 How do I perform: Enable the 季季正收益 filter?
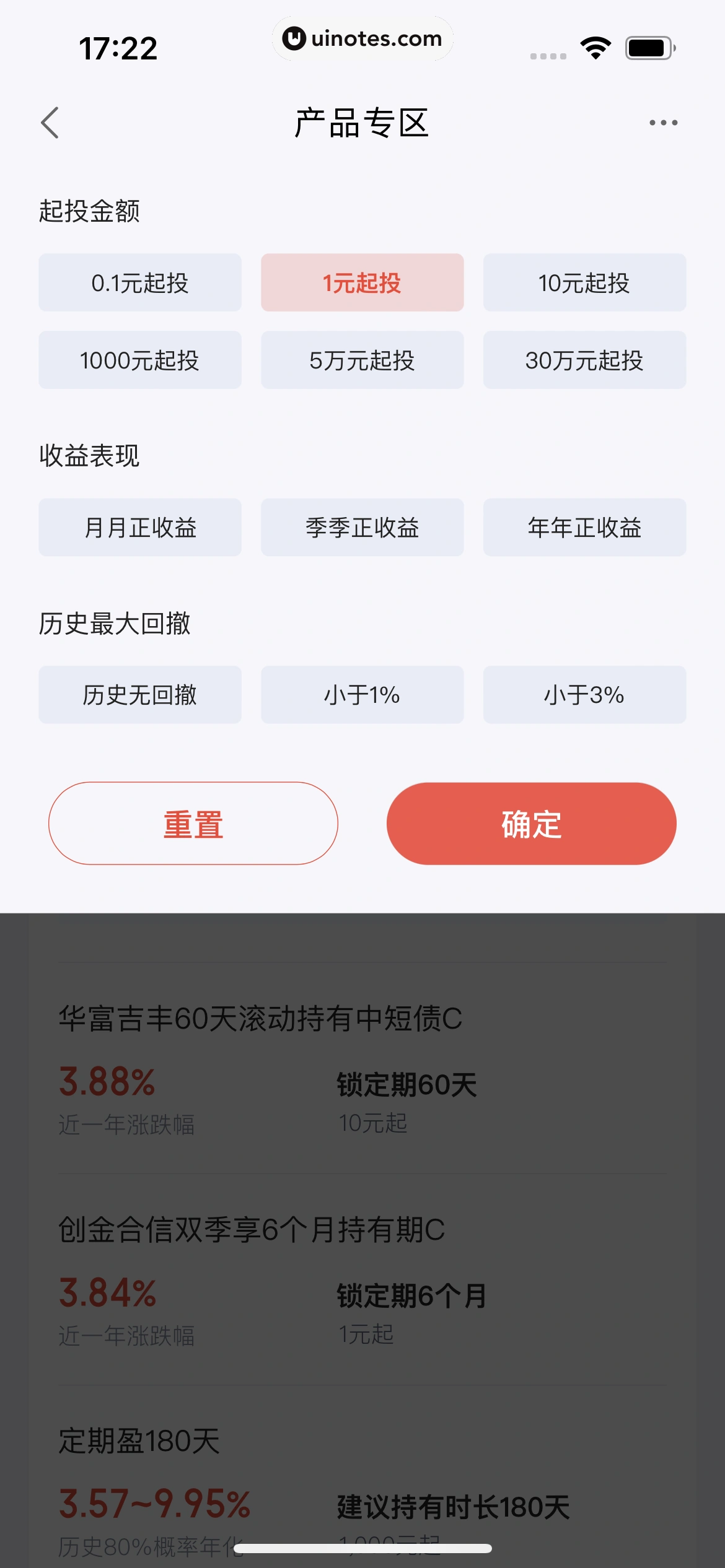(362, 527)
